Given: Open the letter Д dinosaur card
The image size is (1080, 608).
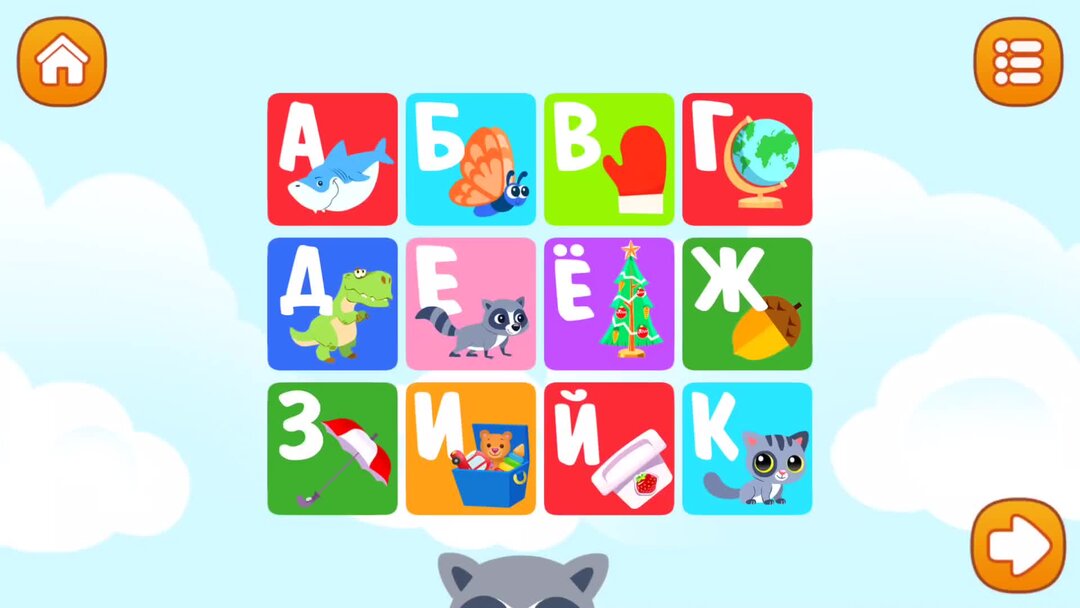Looking at the screenshot, I should pyautogui.click(x=332, y=304).
